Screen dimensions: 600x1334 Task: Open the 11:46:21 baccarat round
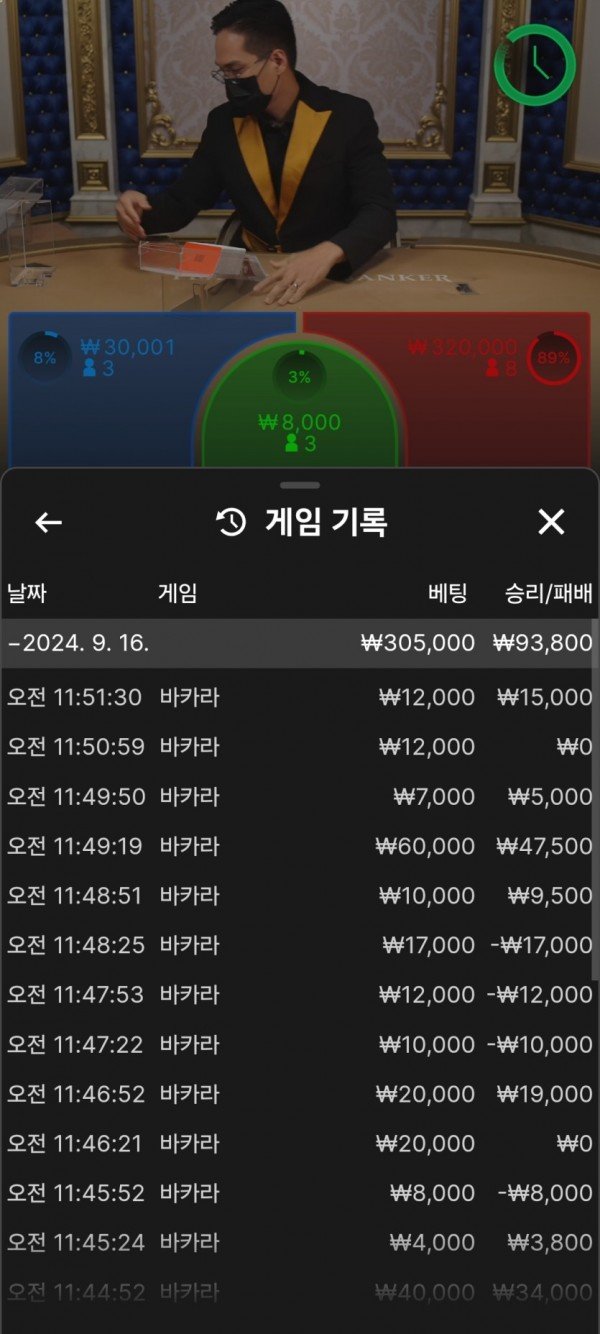coord(298,1143)
